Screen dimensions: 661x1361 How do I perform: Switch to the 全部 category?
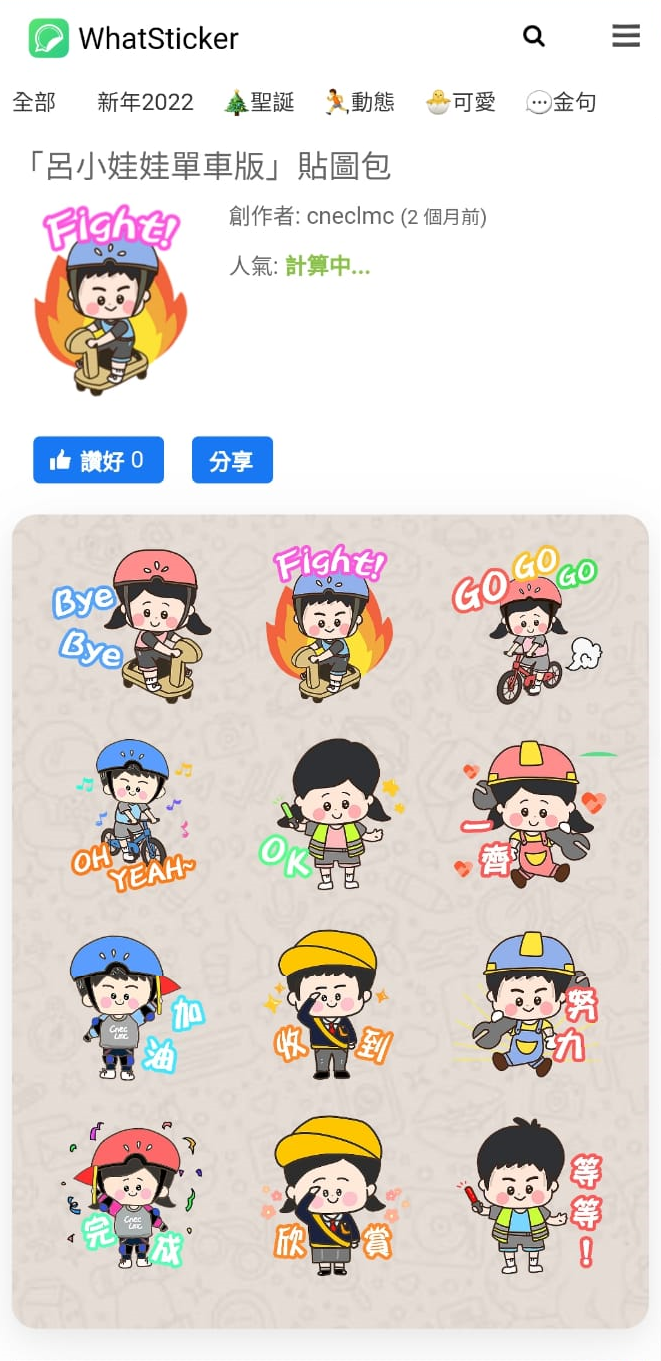pyautogui.click(x=34, y=102)
